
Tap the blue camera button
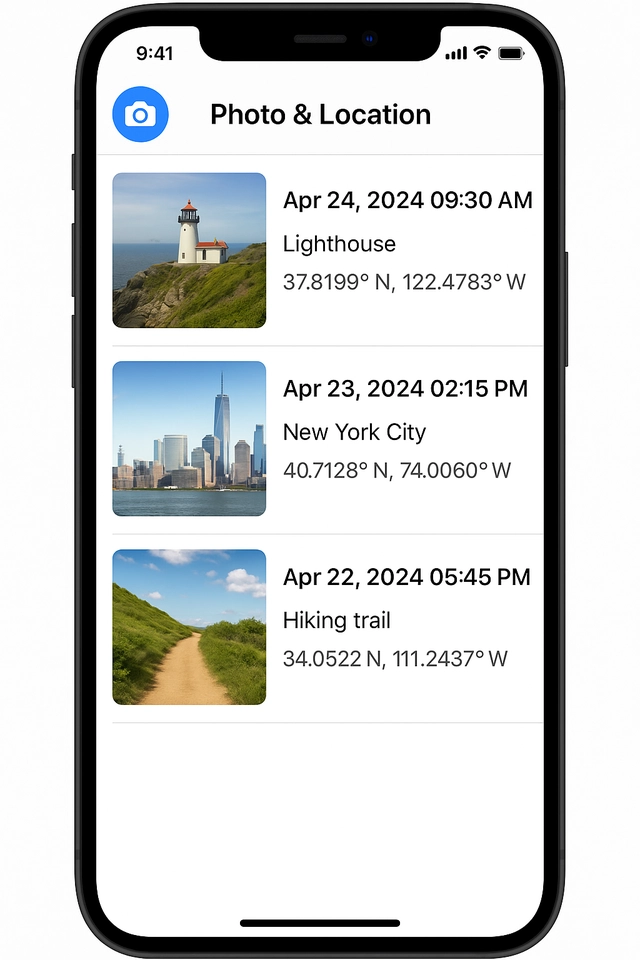[140, 115]
